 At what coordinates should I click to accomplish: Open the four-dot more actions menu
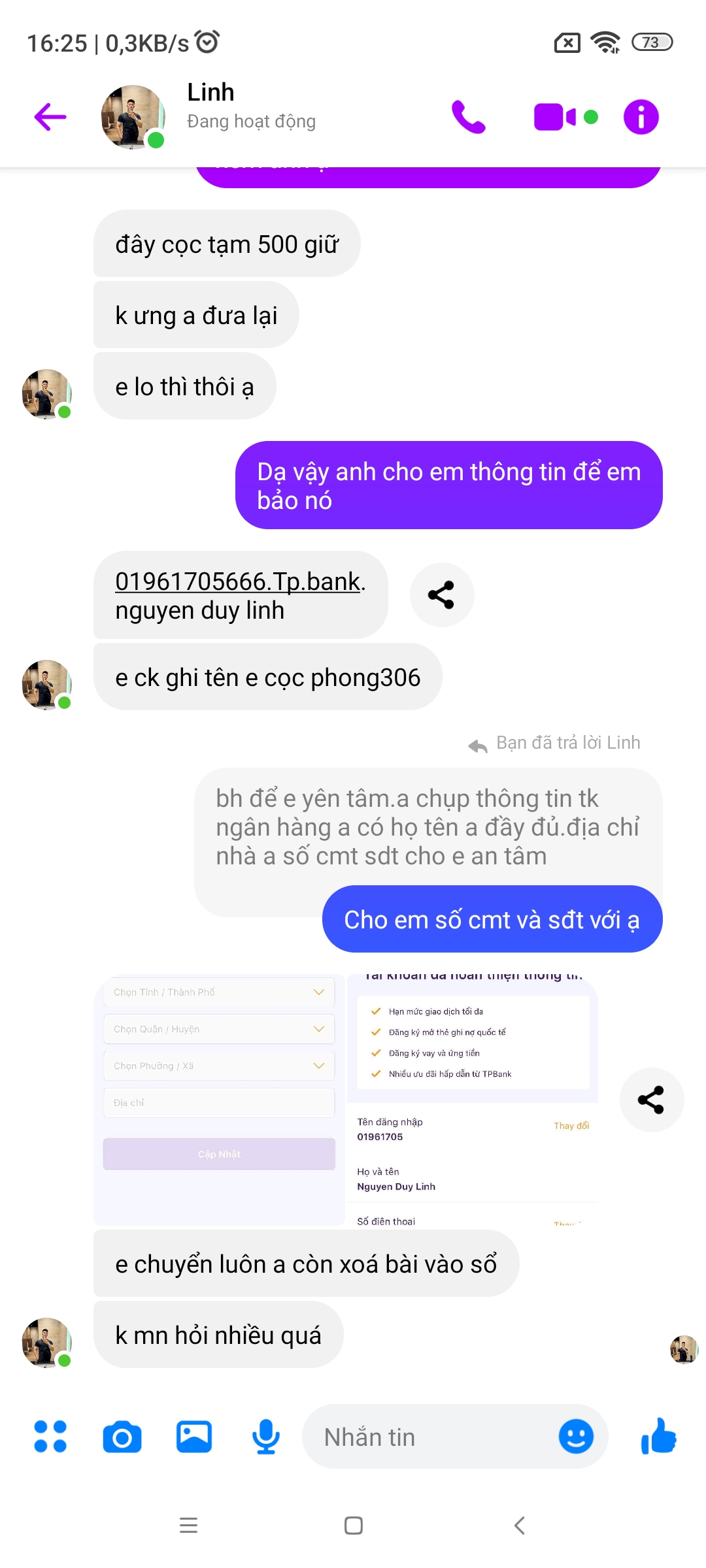(x=50, y=1437)
